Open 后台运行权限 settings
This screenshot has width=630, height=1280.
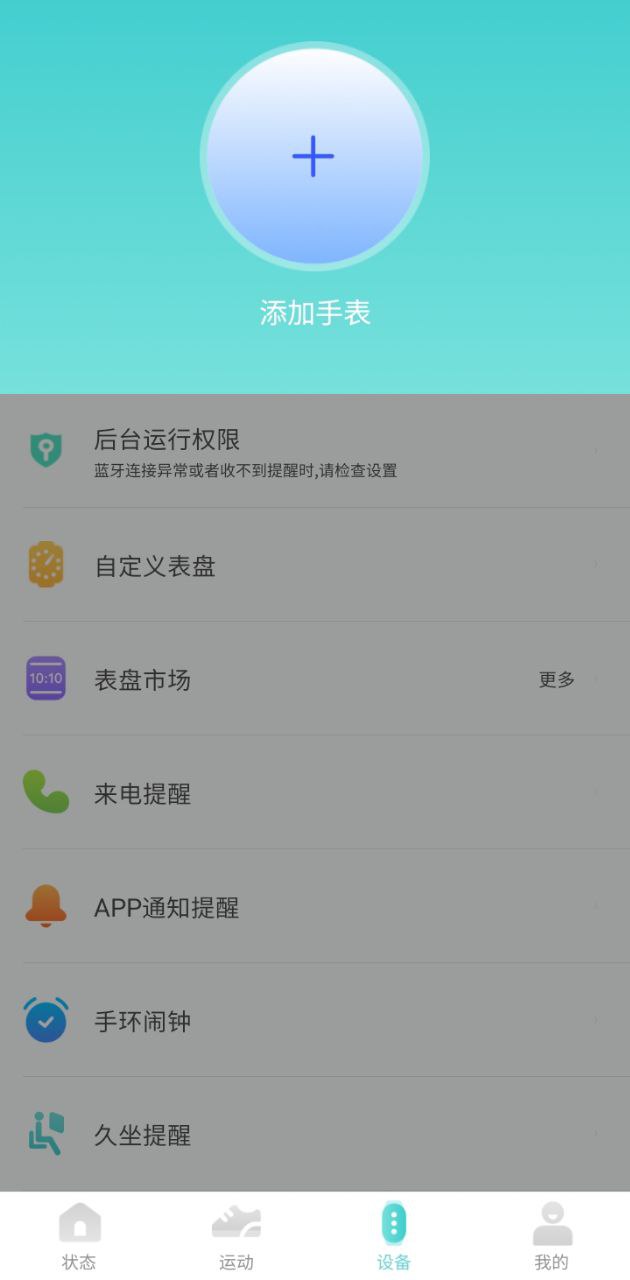pyautogui.click(x=314, y=452)
